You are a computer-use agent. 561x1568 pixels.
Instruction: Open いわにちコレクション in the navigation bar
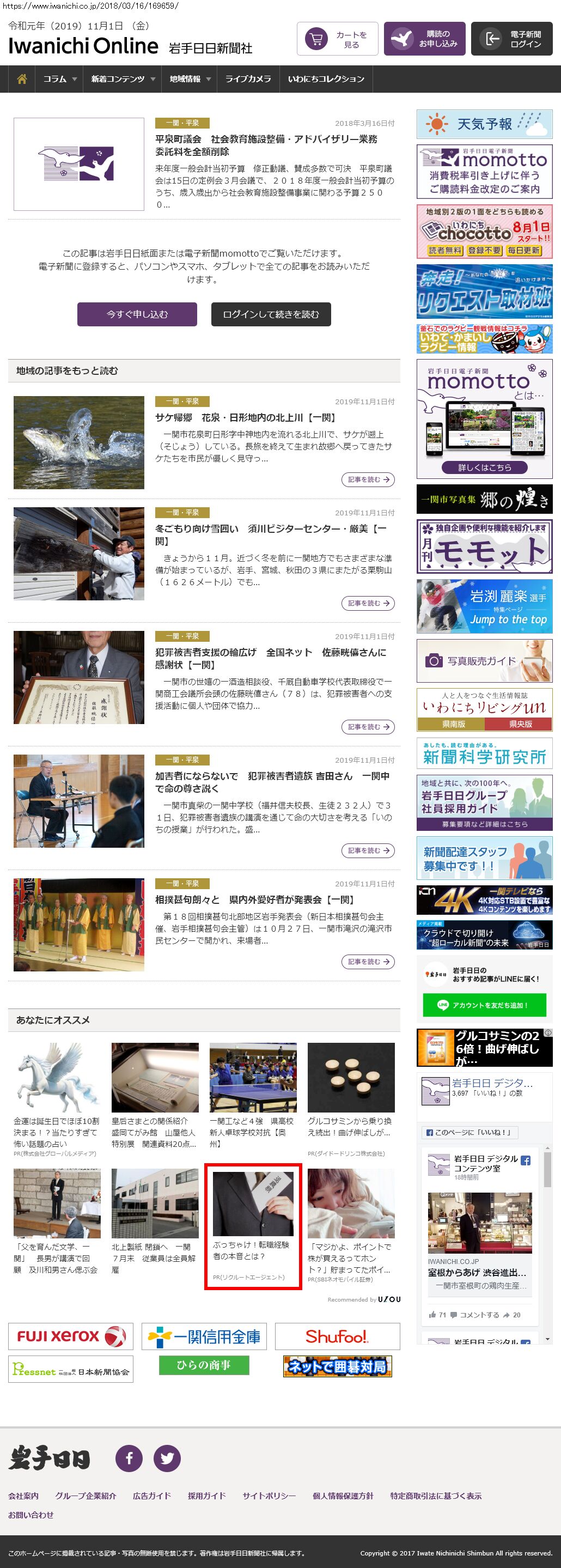(326, 79)
